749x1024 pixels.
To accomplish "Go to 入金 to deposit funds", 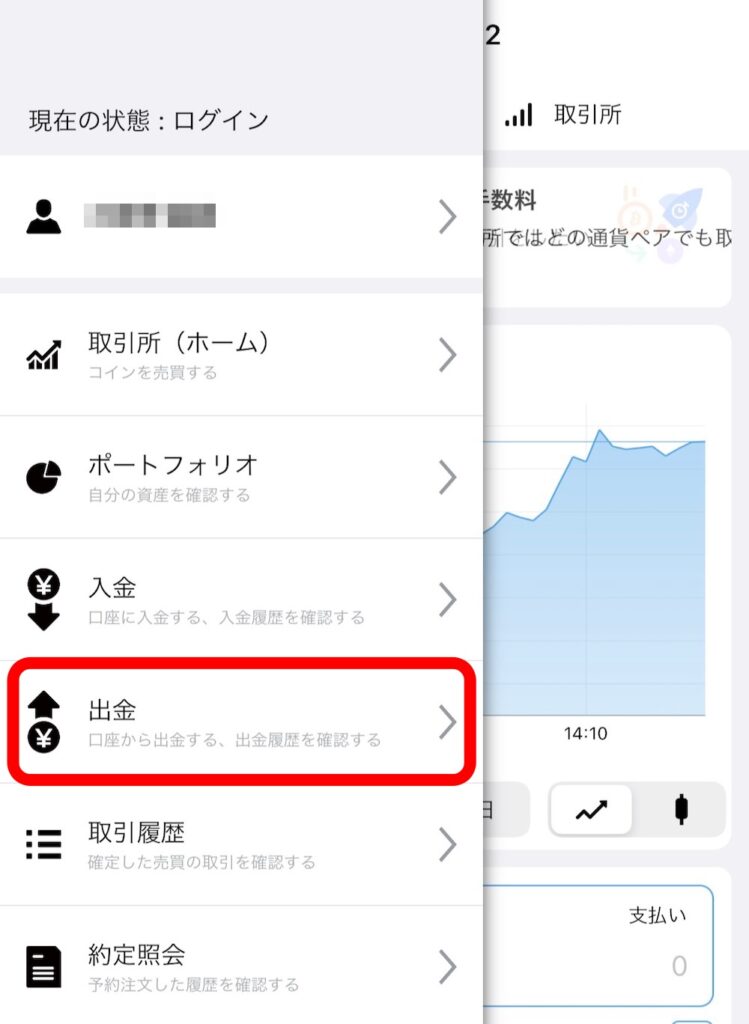I will pos(240,600).
